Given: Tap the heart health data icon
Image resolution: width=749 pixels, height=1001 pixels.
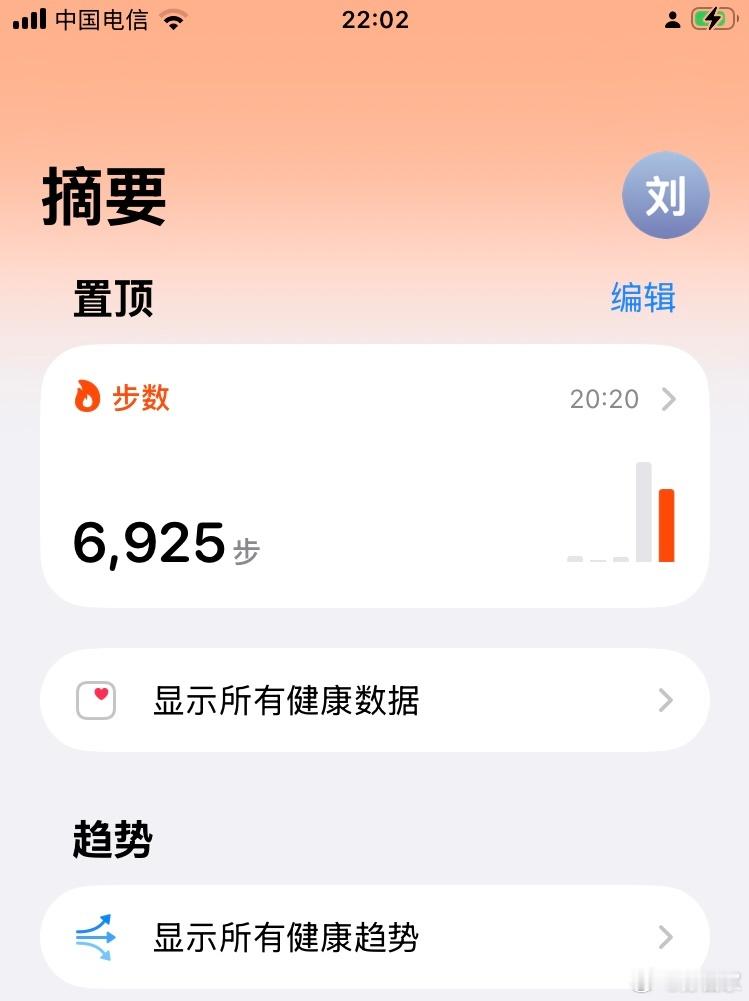Looking at the screenshot, I should point(96,700).
